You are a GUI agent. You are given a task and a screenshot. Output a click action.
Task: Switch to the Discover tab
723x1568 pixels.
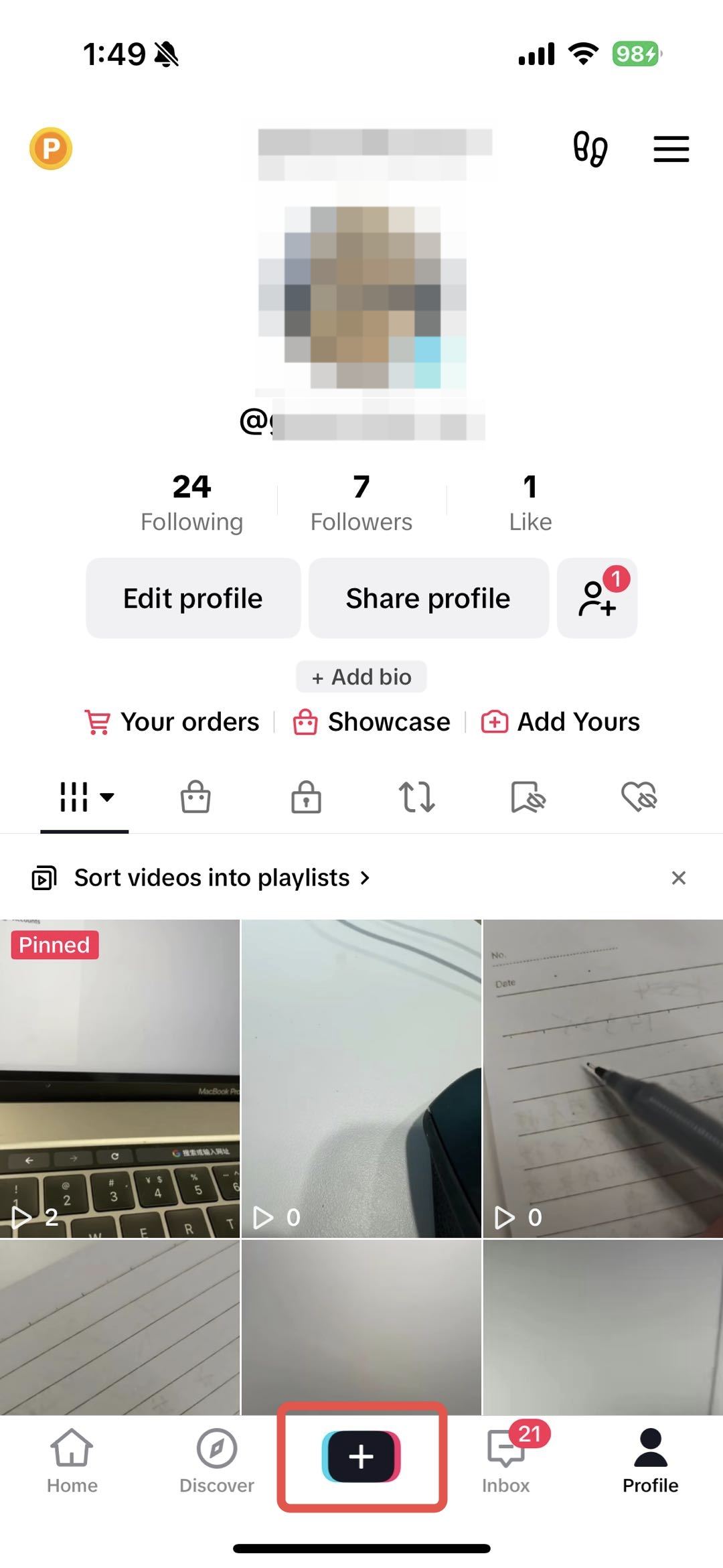(x=217, y=1460)
